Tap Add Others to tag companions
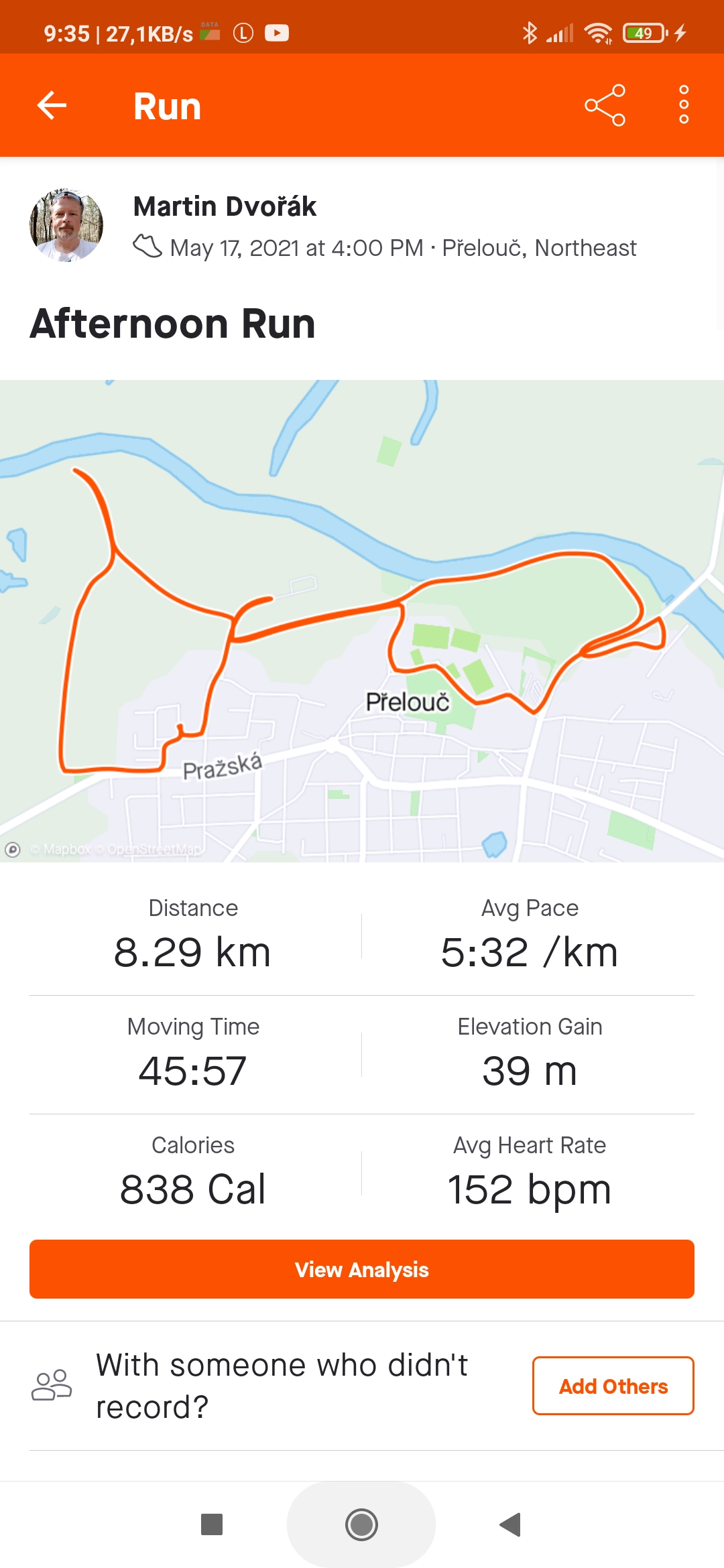 [x=613, y=1386]
